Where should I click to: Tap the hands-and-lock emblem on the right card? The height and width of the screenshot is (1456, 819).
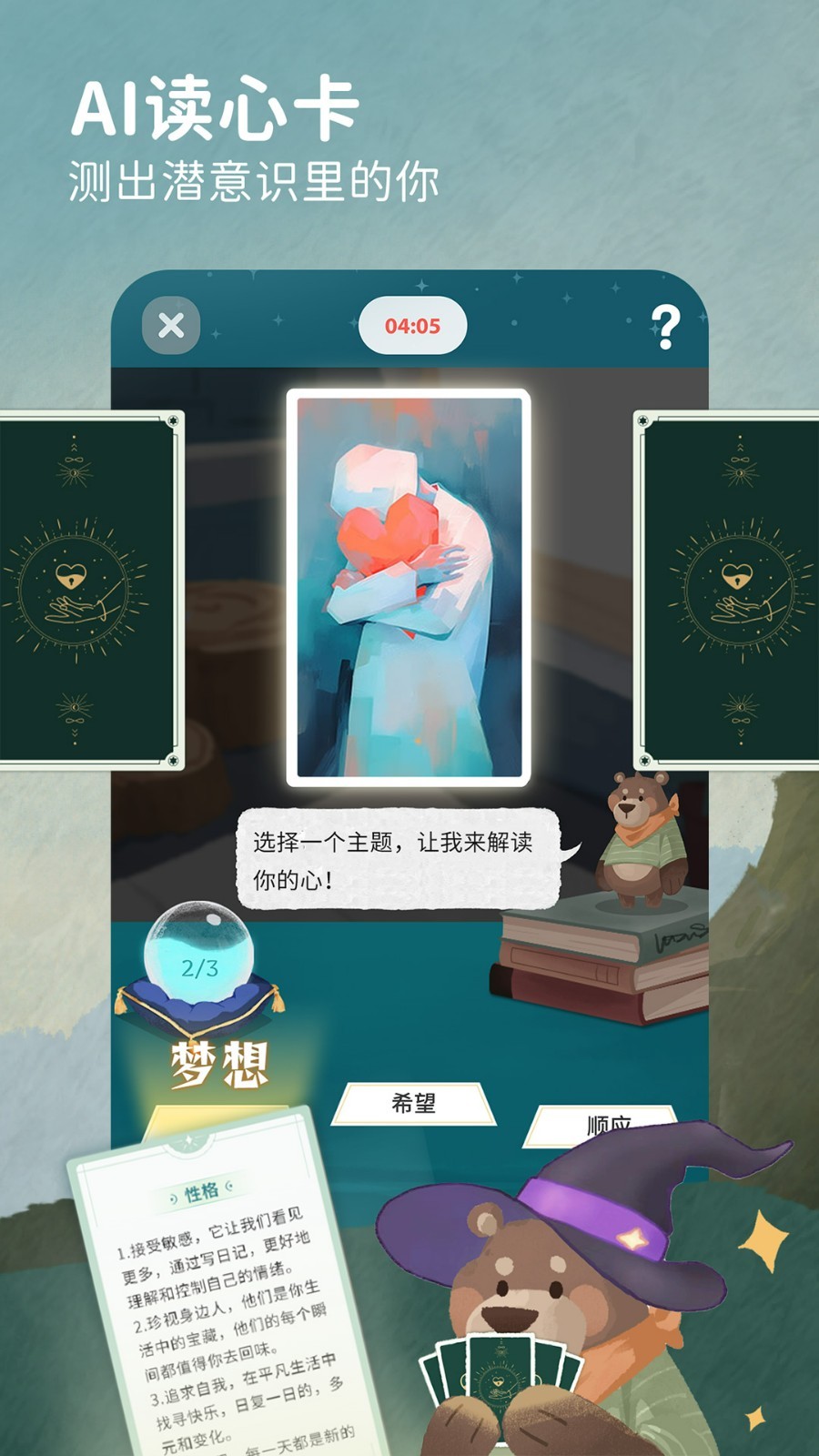tap(733, 591)
